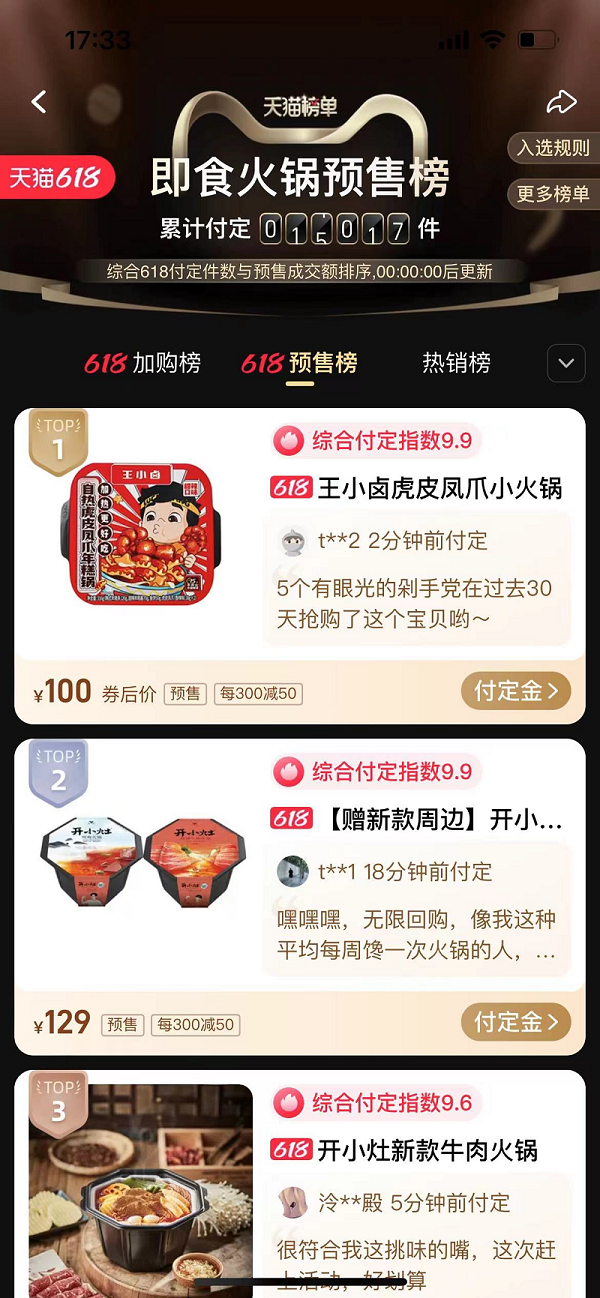The width and height of the screenshot is (600, 1298).
Task: Switch to the 618加购榜 tab
Action: click(x=142, y=363)
